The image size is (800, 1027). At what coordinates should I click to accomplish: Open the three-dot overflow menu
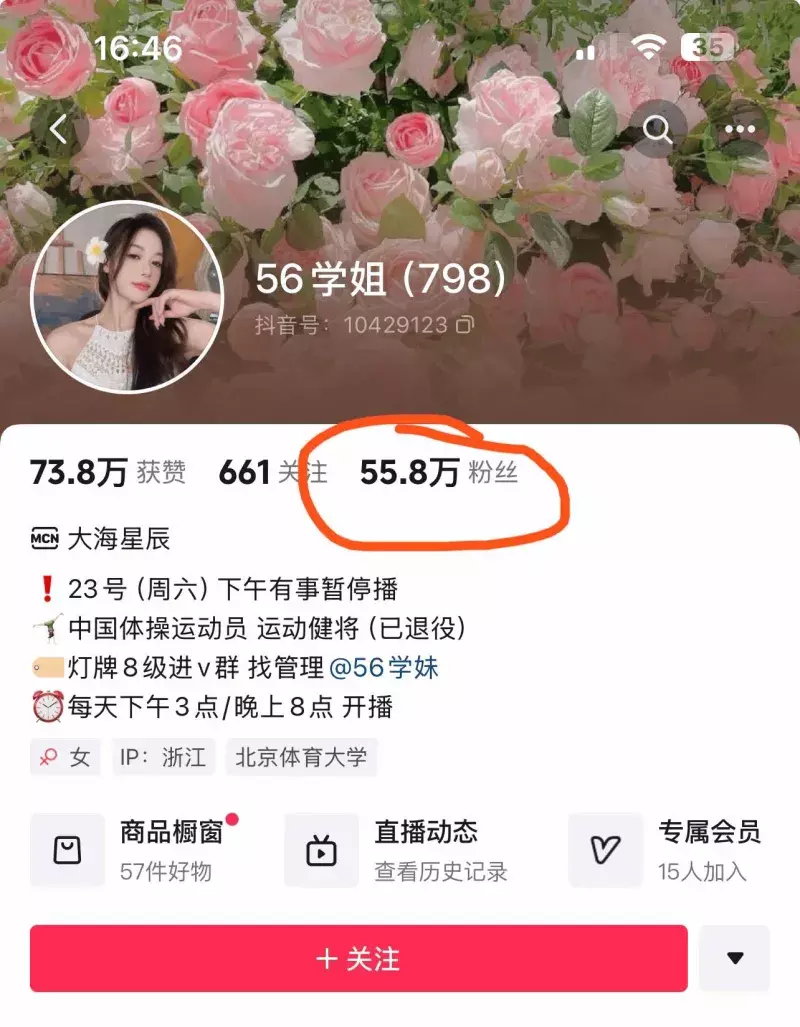pyautogui.click(x=740, y=130)
